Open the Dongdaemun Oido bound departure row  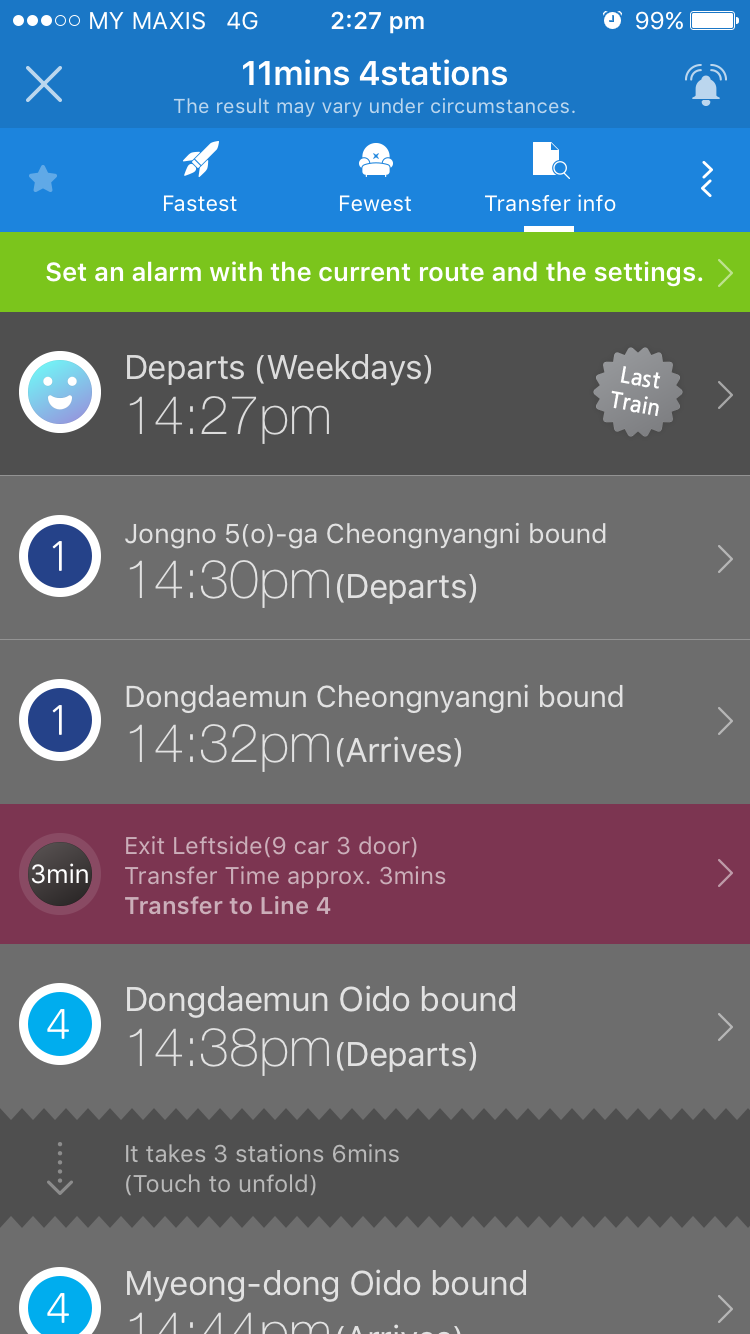(375, 1025)
